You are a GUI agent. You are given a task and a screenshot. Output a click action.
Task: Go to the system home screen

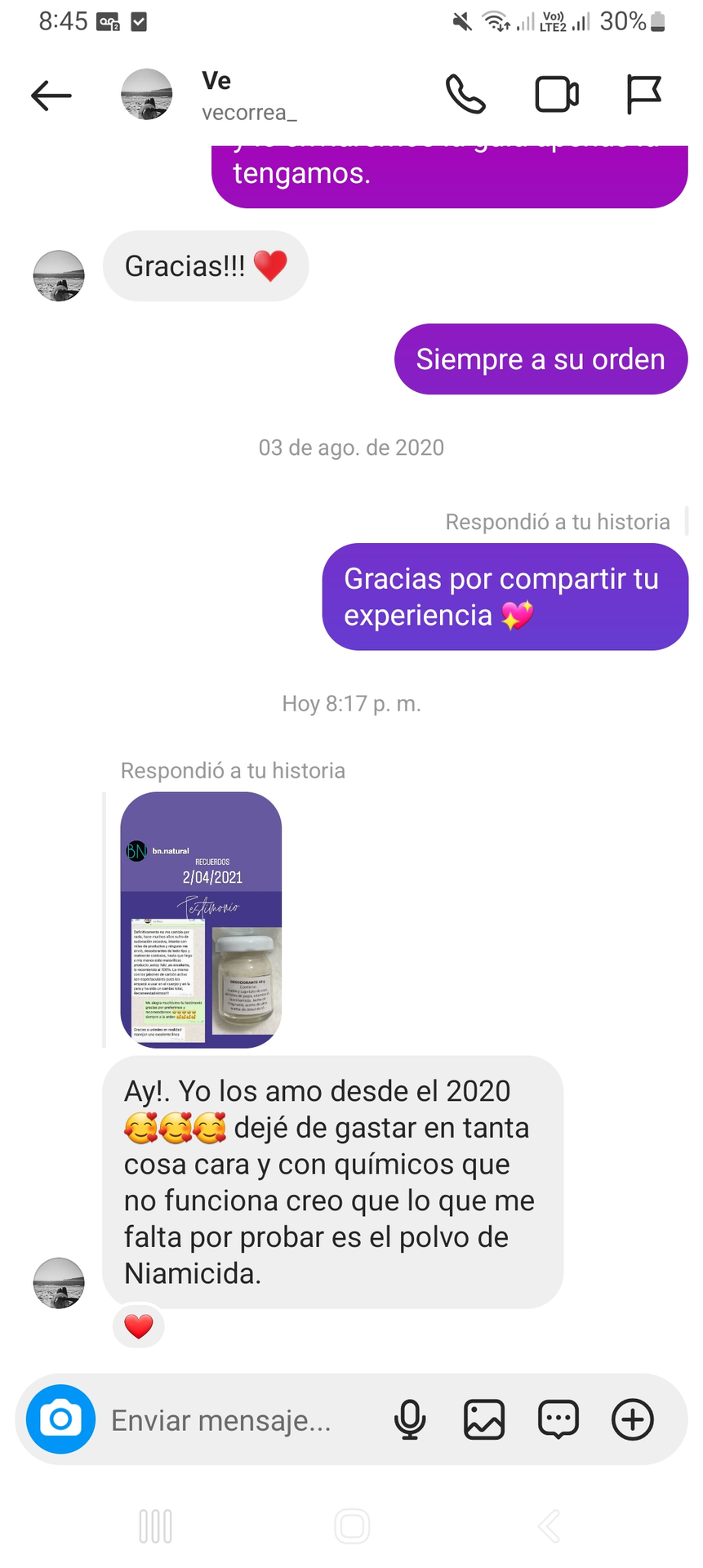pos(352,1526)
